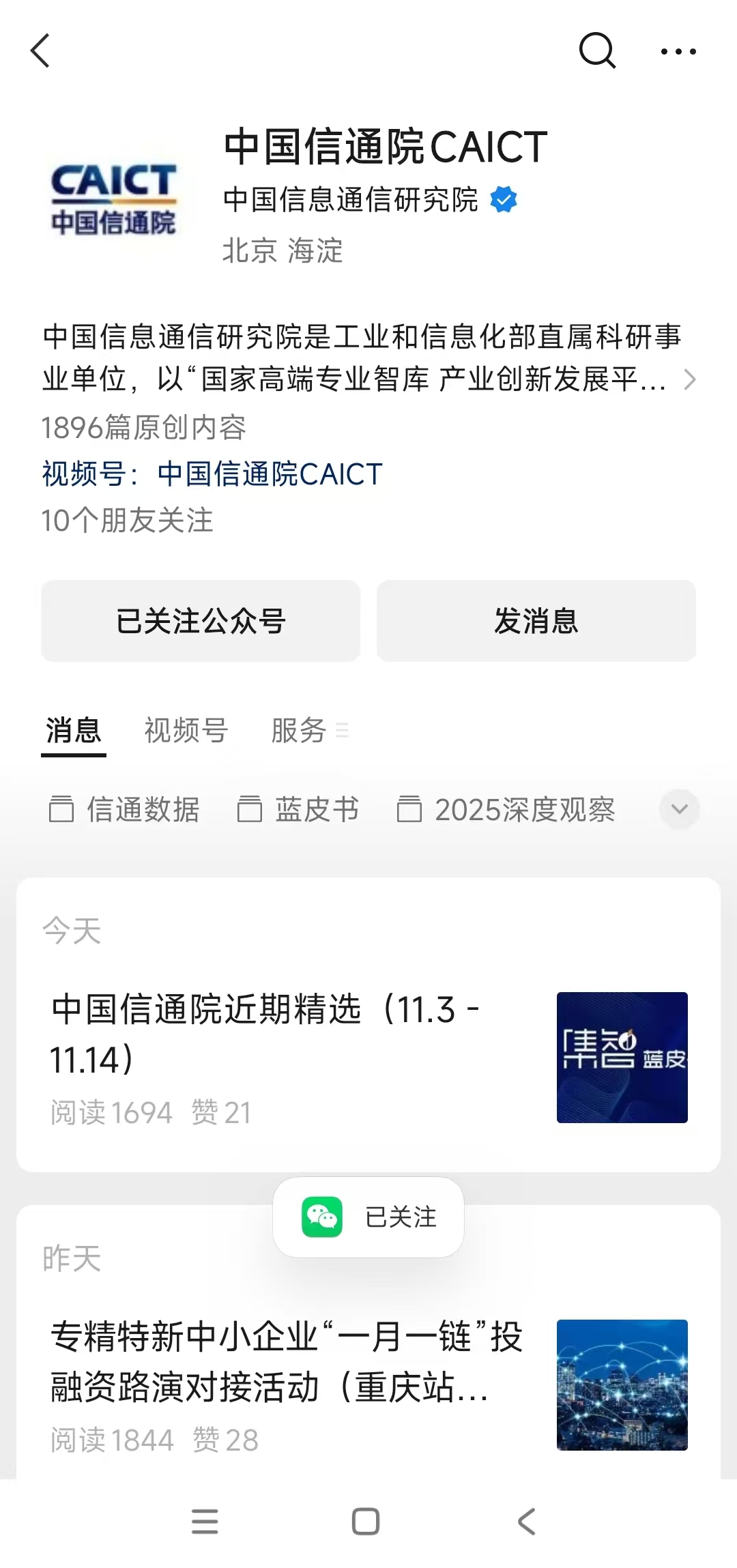Select the 蓝皮书 collection

298,810
